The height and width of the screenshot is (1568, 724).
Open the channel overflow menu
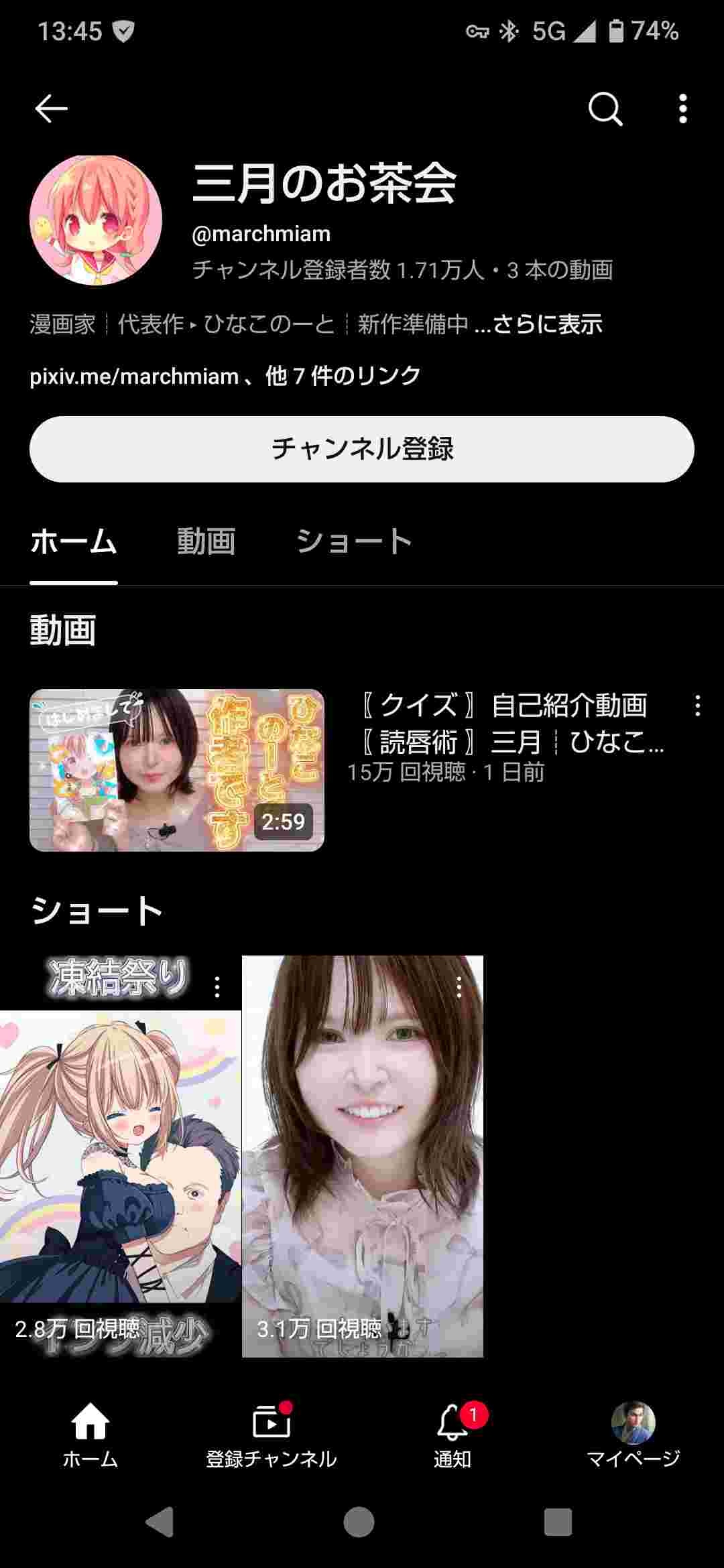(x=682, y=109)
